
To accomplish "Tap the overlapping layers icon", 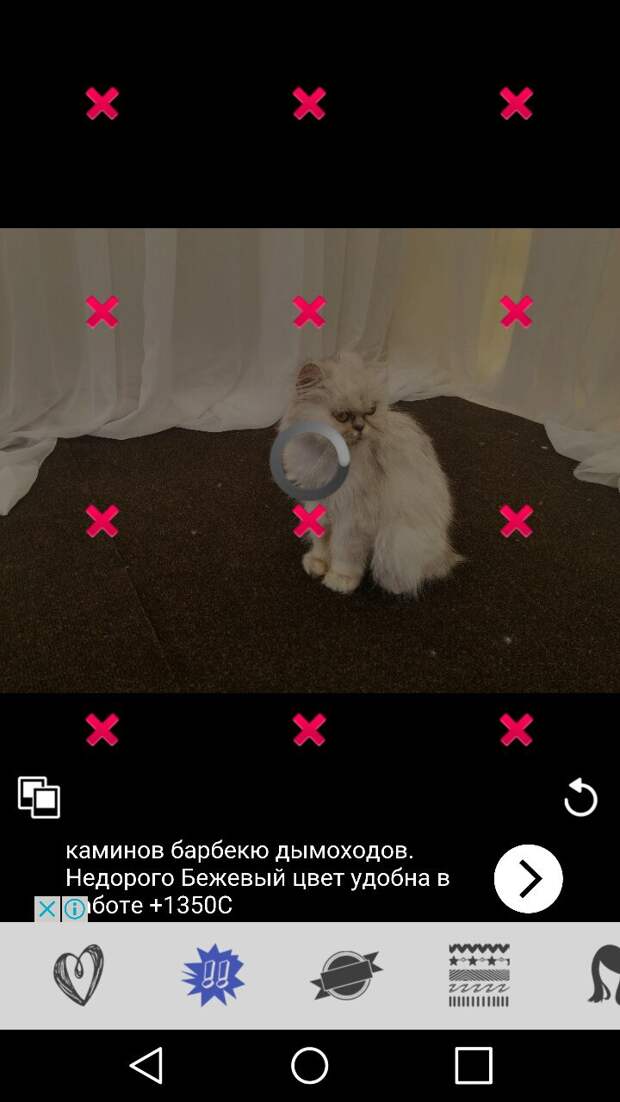I will 39,797.
